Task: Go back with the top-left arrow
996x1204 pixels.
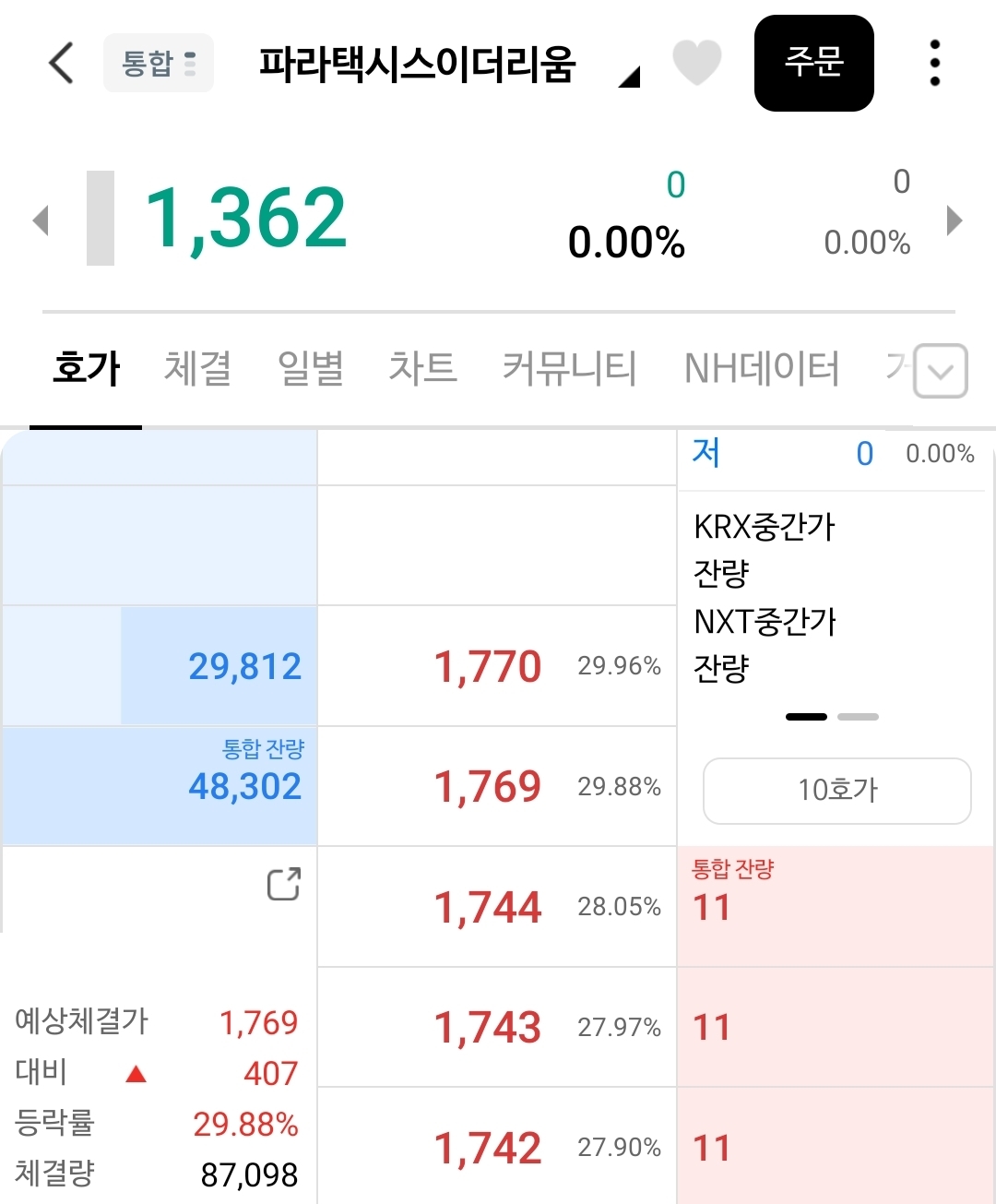Action: pyautogui.click(x=61, y=63)
